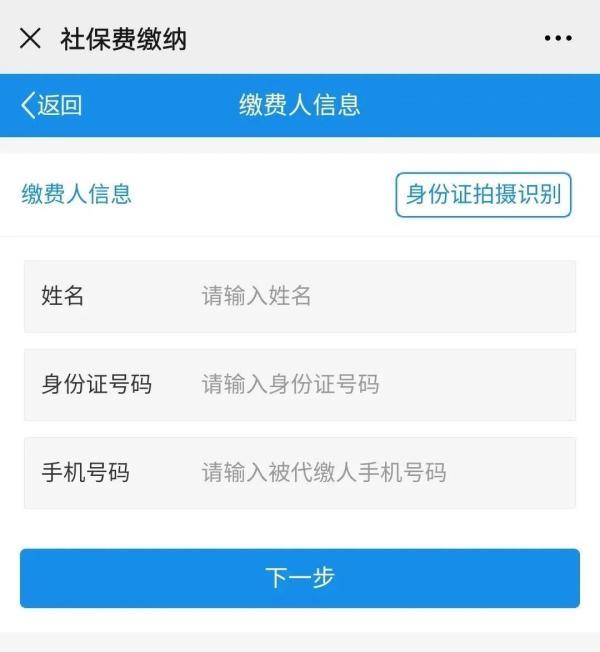Close the 社保费缴纳 mini program page

tap(31, 39)
